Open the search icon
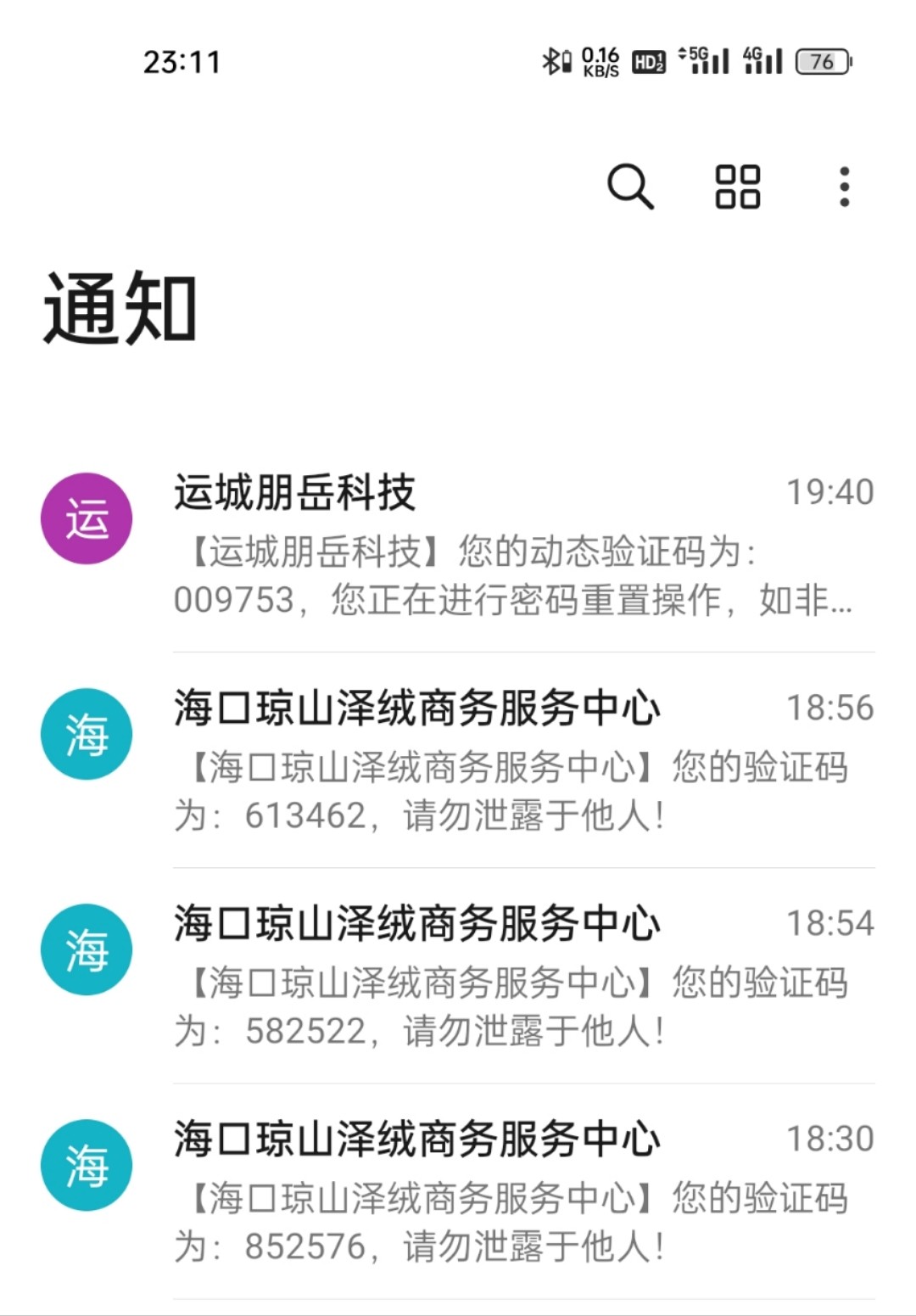916x1316 pixels. 630,187
